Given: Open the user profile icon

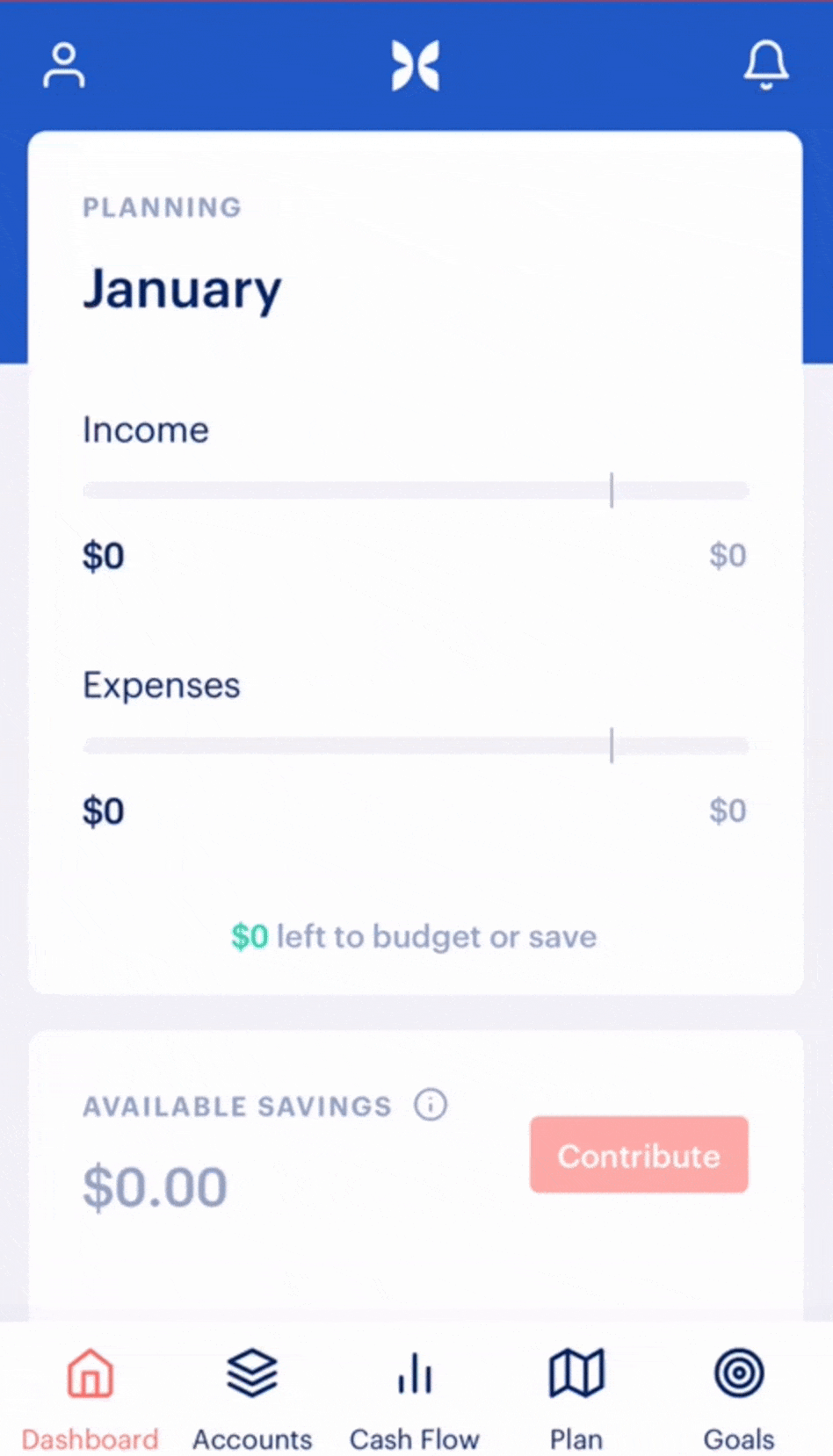Looking at the screenshot, I should [x=63, y=66].
